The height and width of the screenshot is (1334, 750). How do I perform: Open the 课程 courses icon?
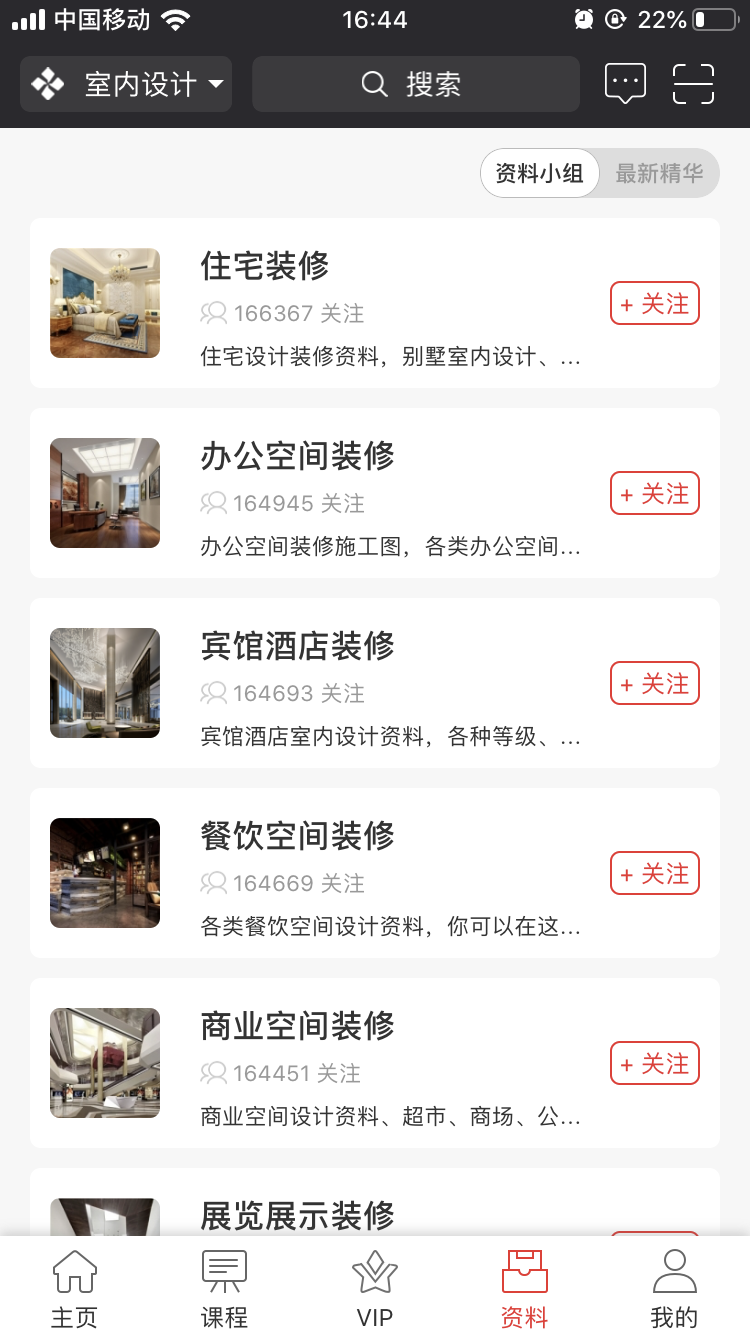pos(224,1270)
